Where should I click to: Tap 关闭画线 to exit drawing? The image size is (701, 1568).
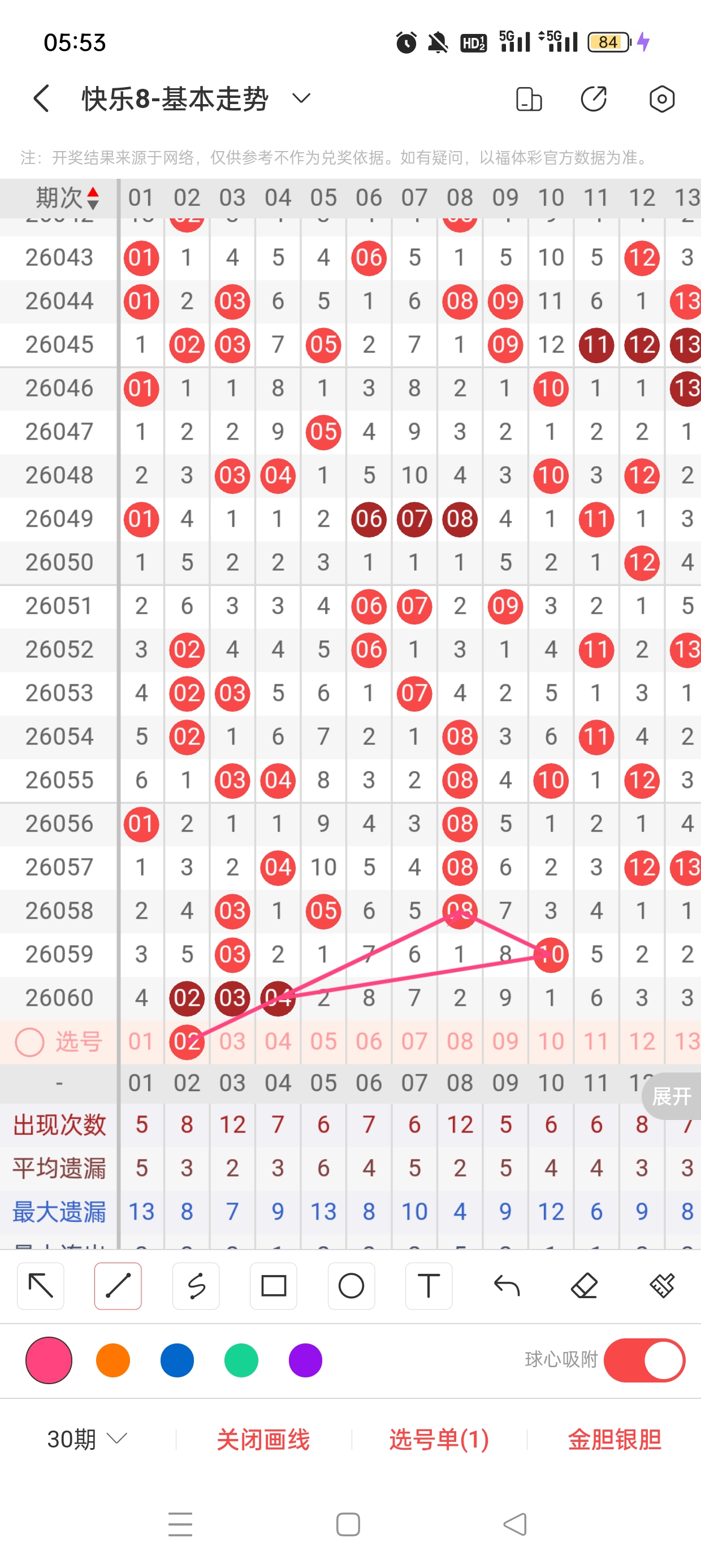(263, 1439)
